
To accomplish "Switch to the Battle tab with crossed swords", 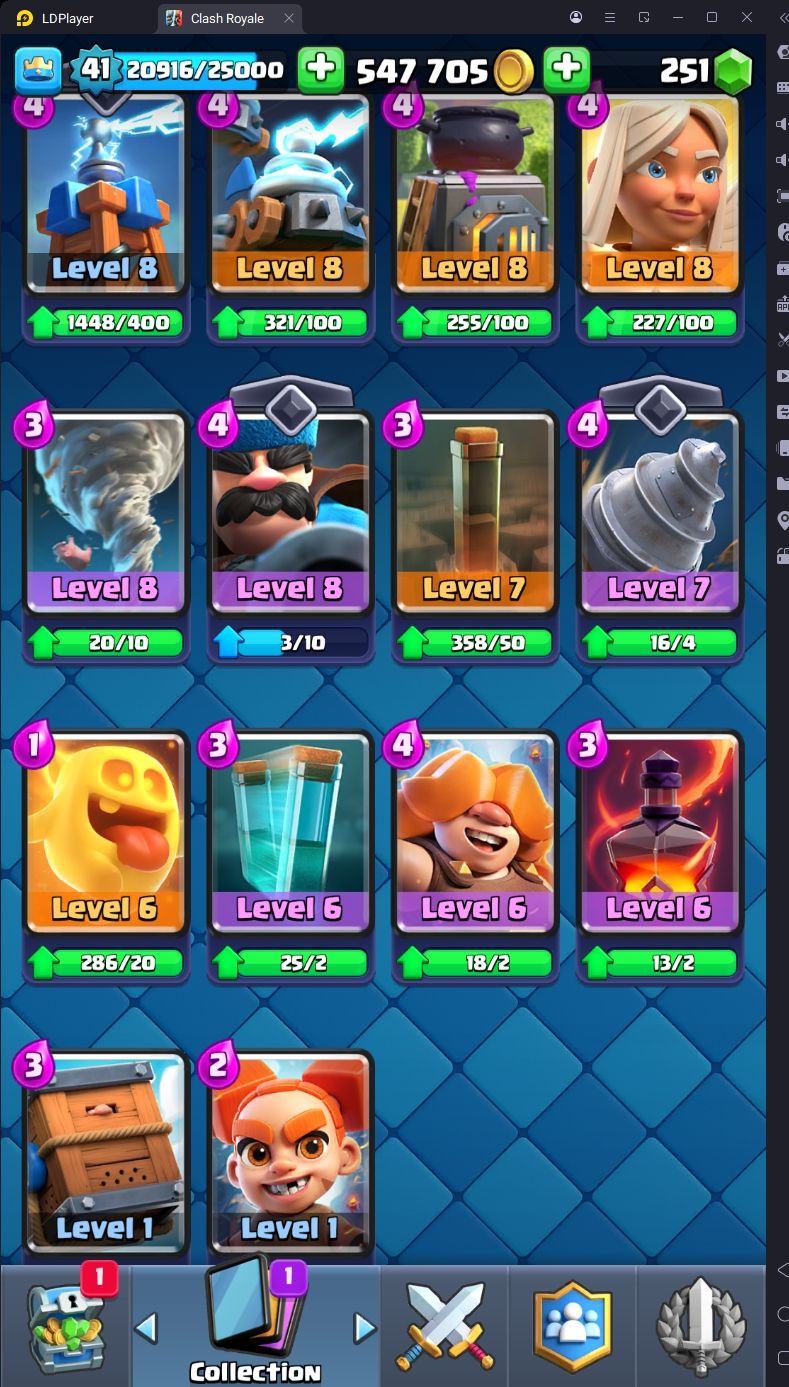I will 444,1327.
